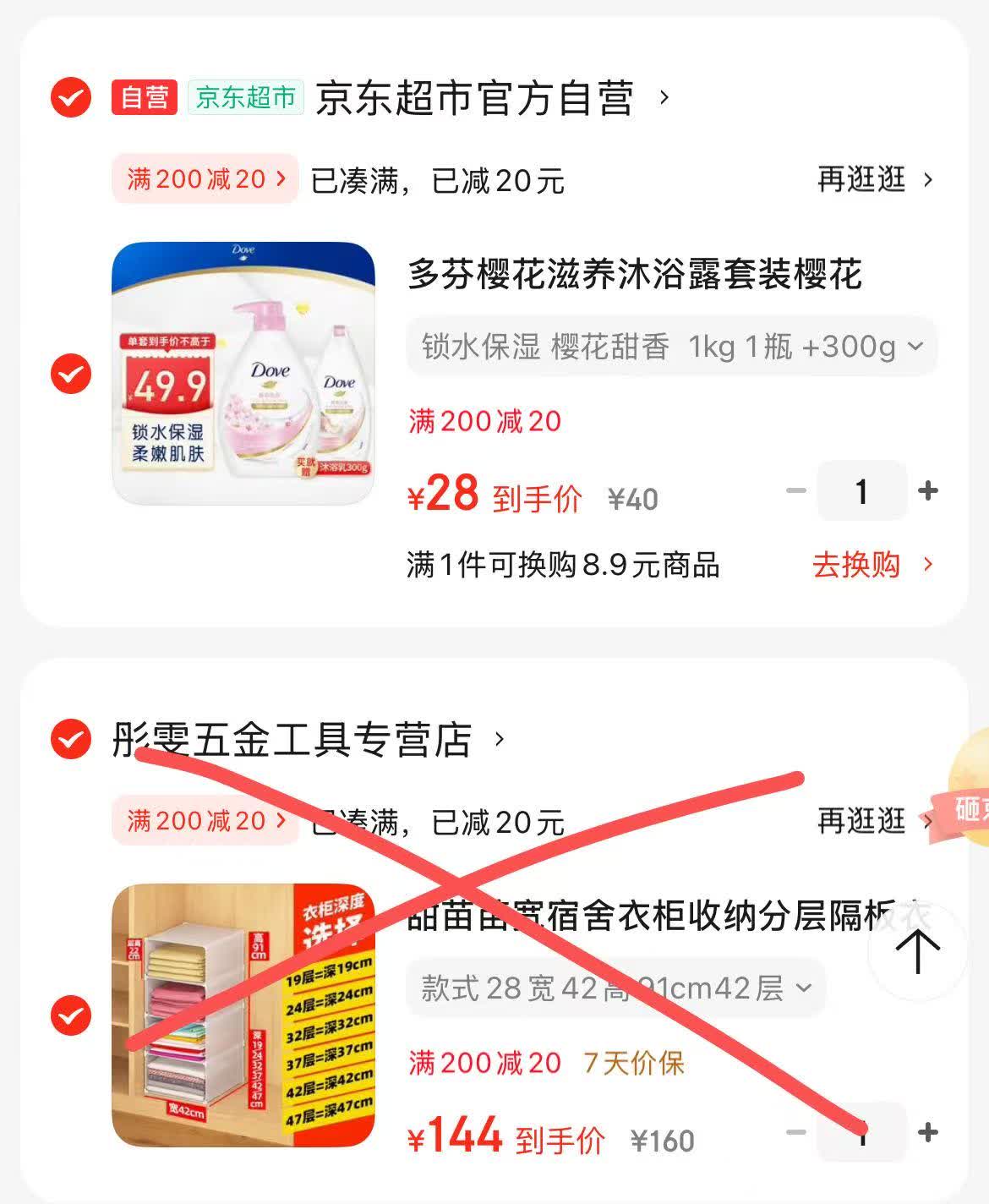Viewport: 989px width, 1204px height.
Task: Increase Dove quantity with the plus button
Action: (928, 491)
